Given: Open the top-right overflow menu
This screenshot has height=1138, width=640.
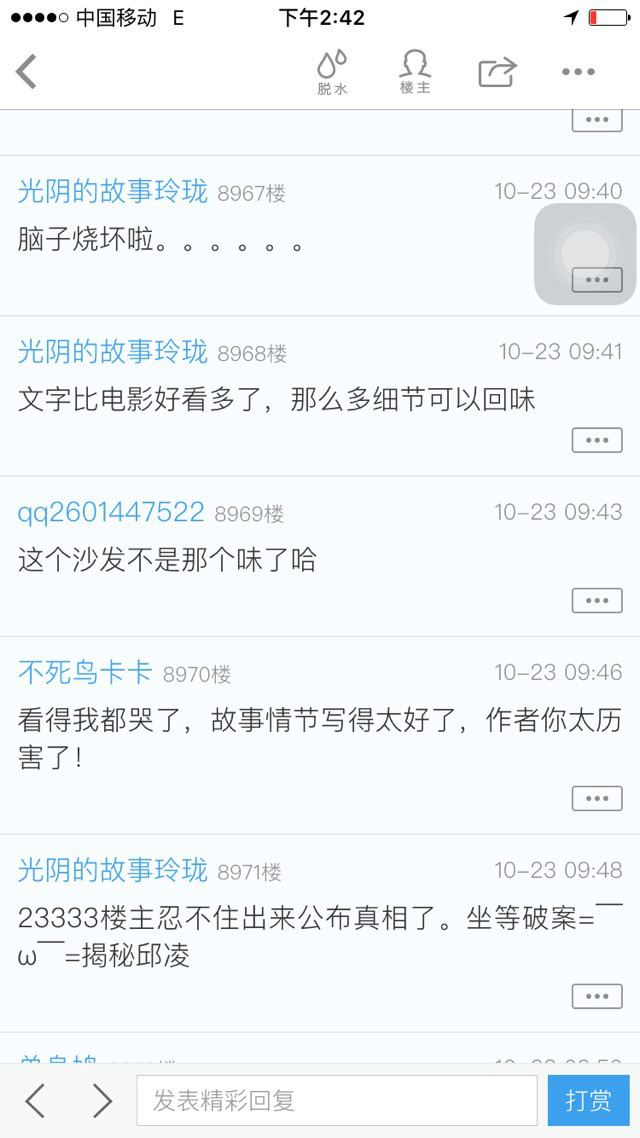Looking at the screenshot, I should (x=578, y=72).
